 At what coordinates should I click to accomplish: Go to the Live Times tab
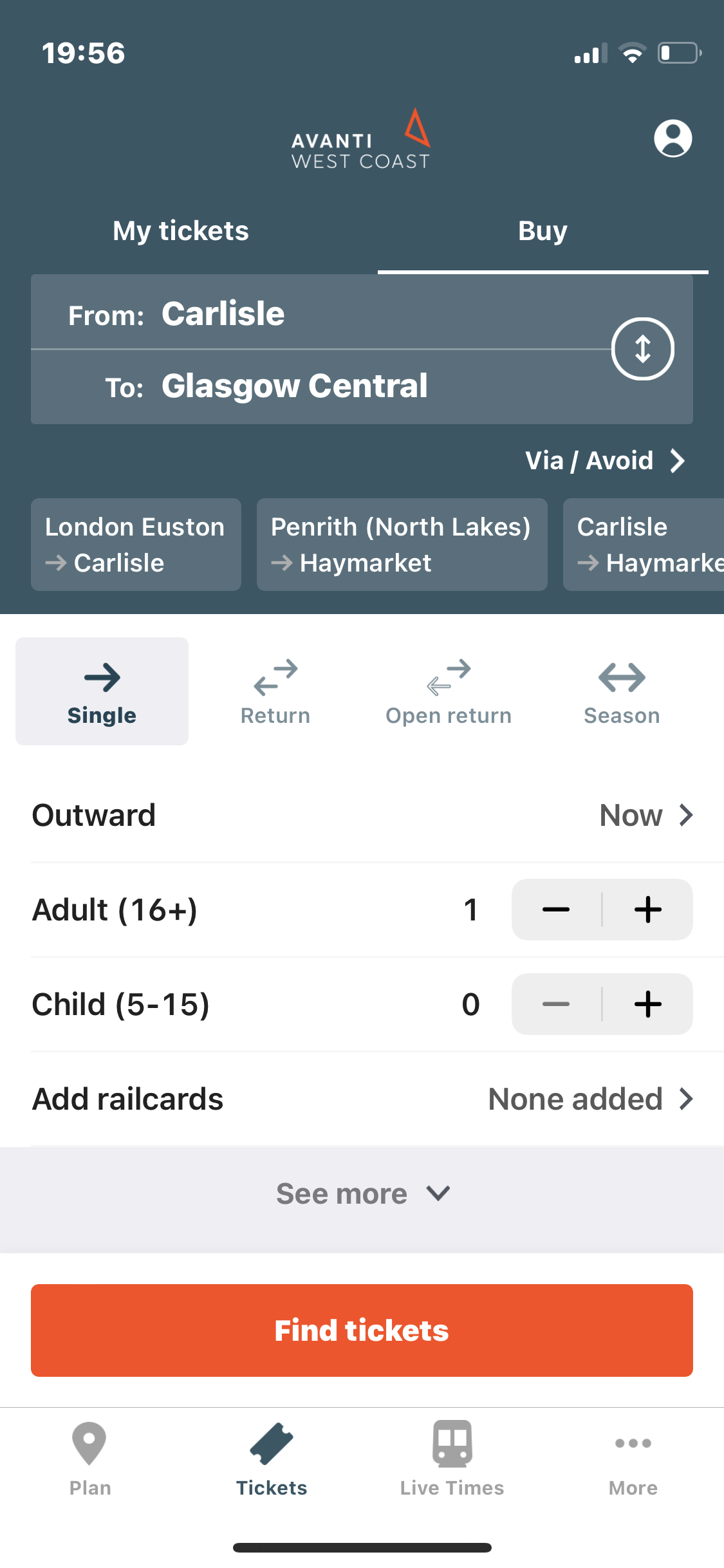(x=452, y=1459)
